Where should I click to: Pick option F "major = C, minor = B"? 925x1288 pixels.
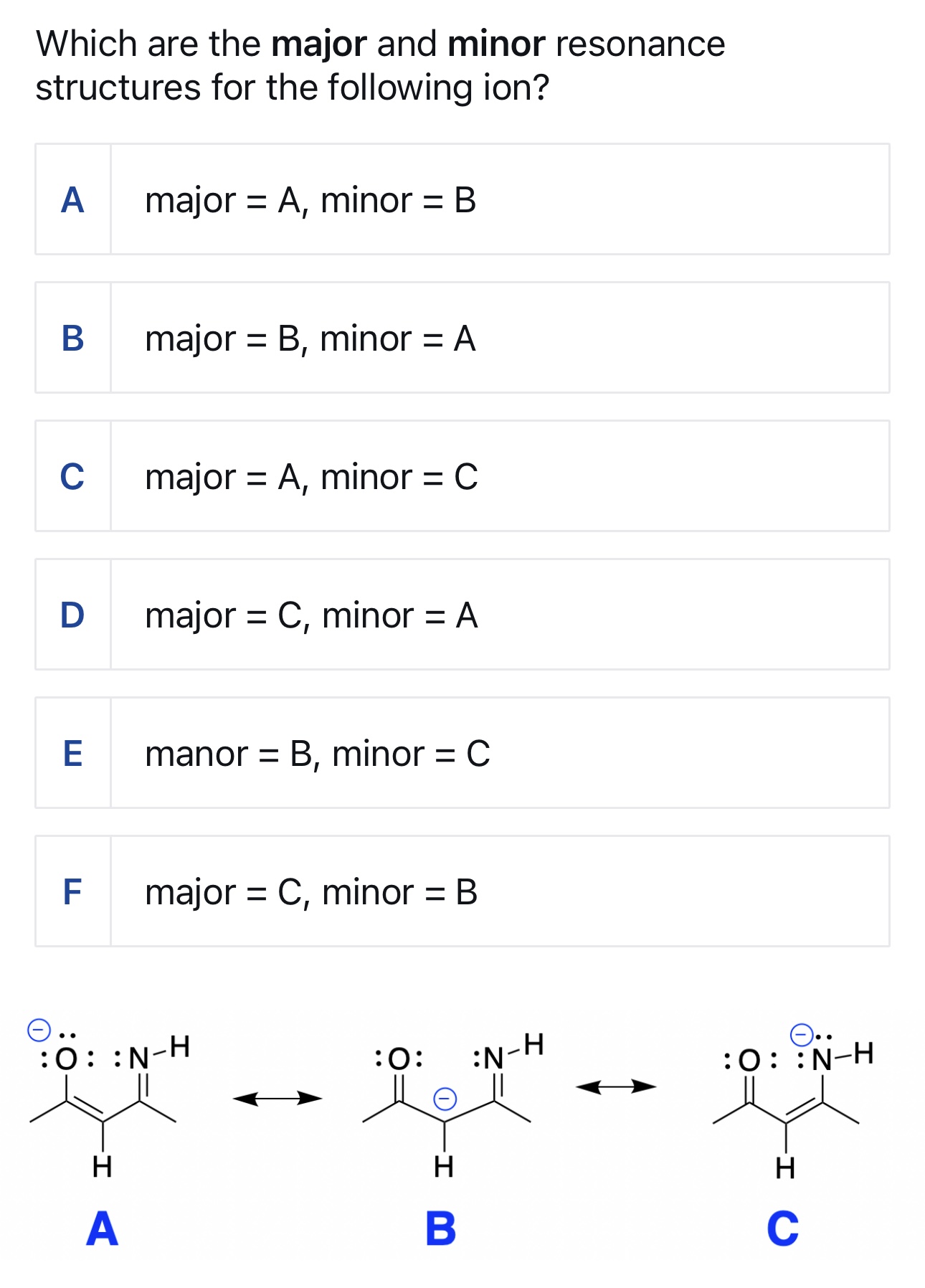[308, 892]
